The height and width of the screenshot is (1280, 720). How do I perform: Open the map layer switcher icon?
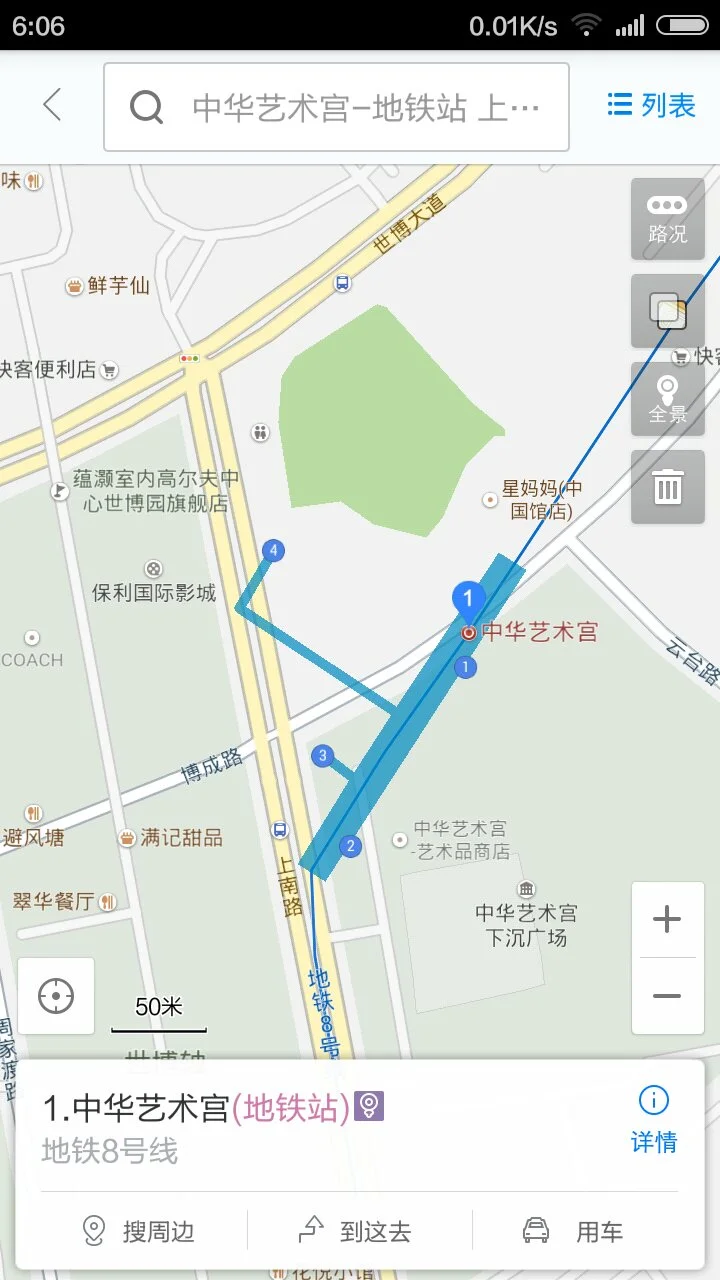coord(667,311)
